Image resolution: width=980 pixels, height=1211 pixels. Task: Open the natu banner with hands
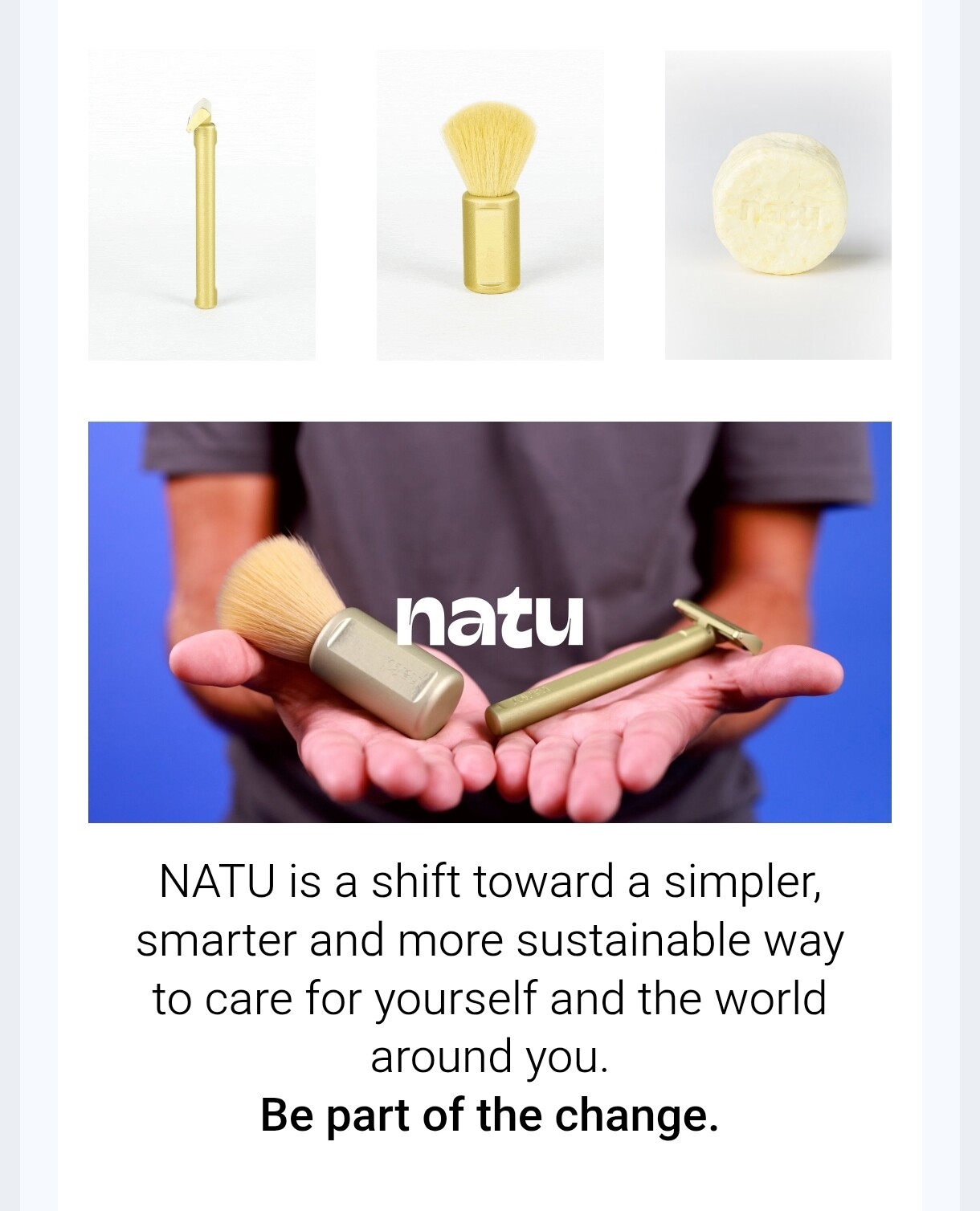tap(490, 622)
